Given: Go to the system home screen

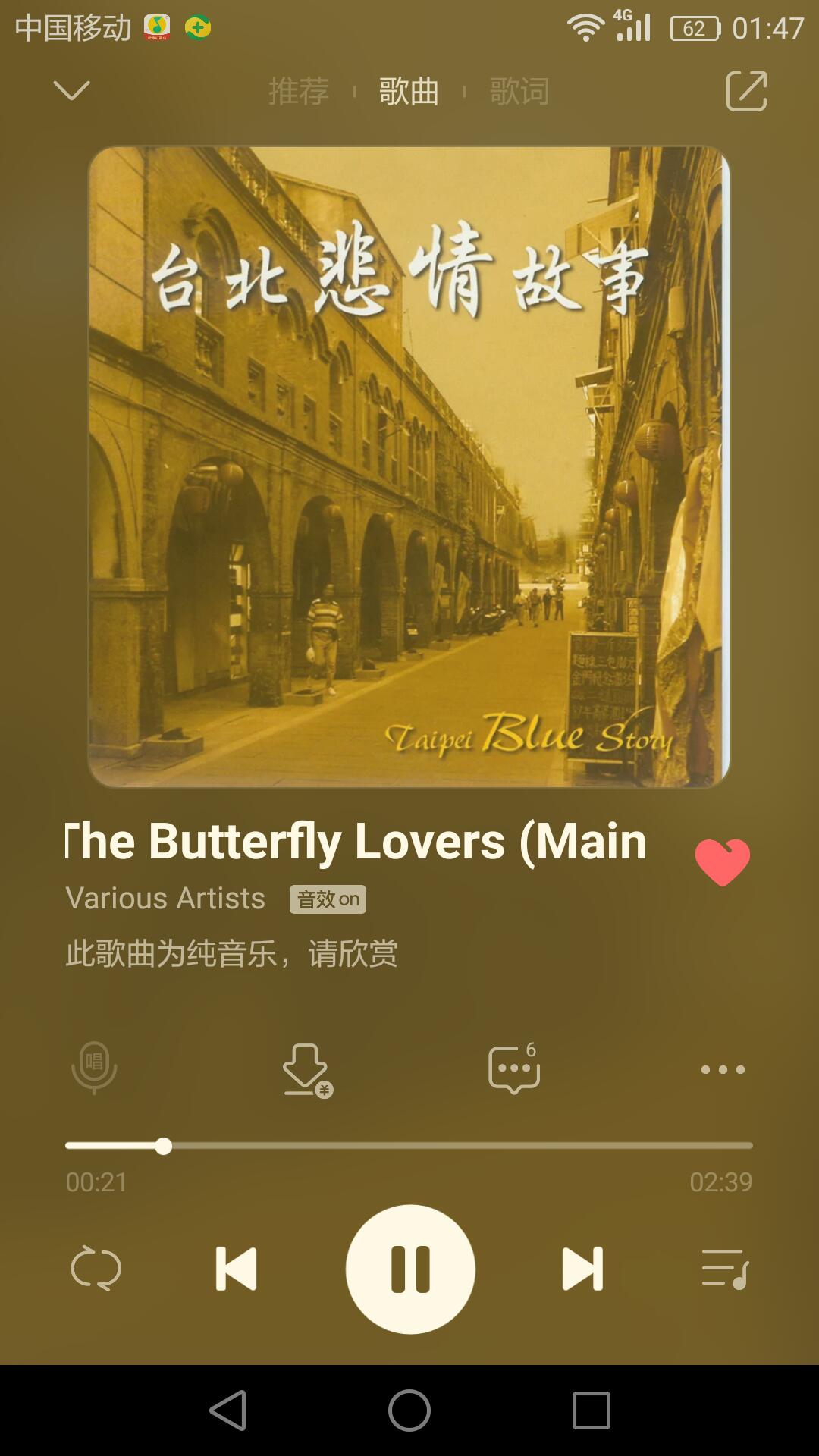Looking at the screenshot, I should pyautogui.click(x=409, y=1410).
